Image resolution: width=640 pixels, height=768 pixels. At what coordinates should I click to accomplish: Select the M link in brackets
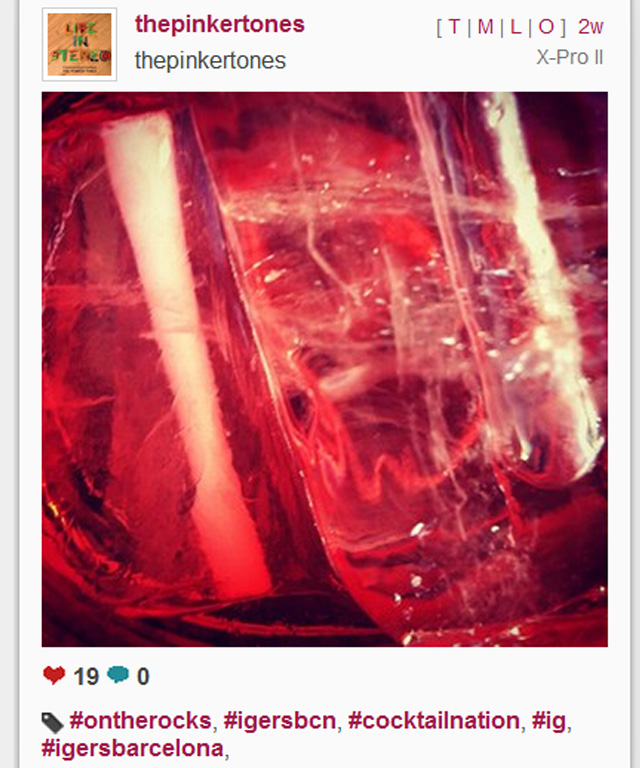(x=485, y=27)
